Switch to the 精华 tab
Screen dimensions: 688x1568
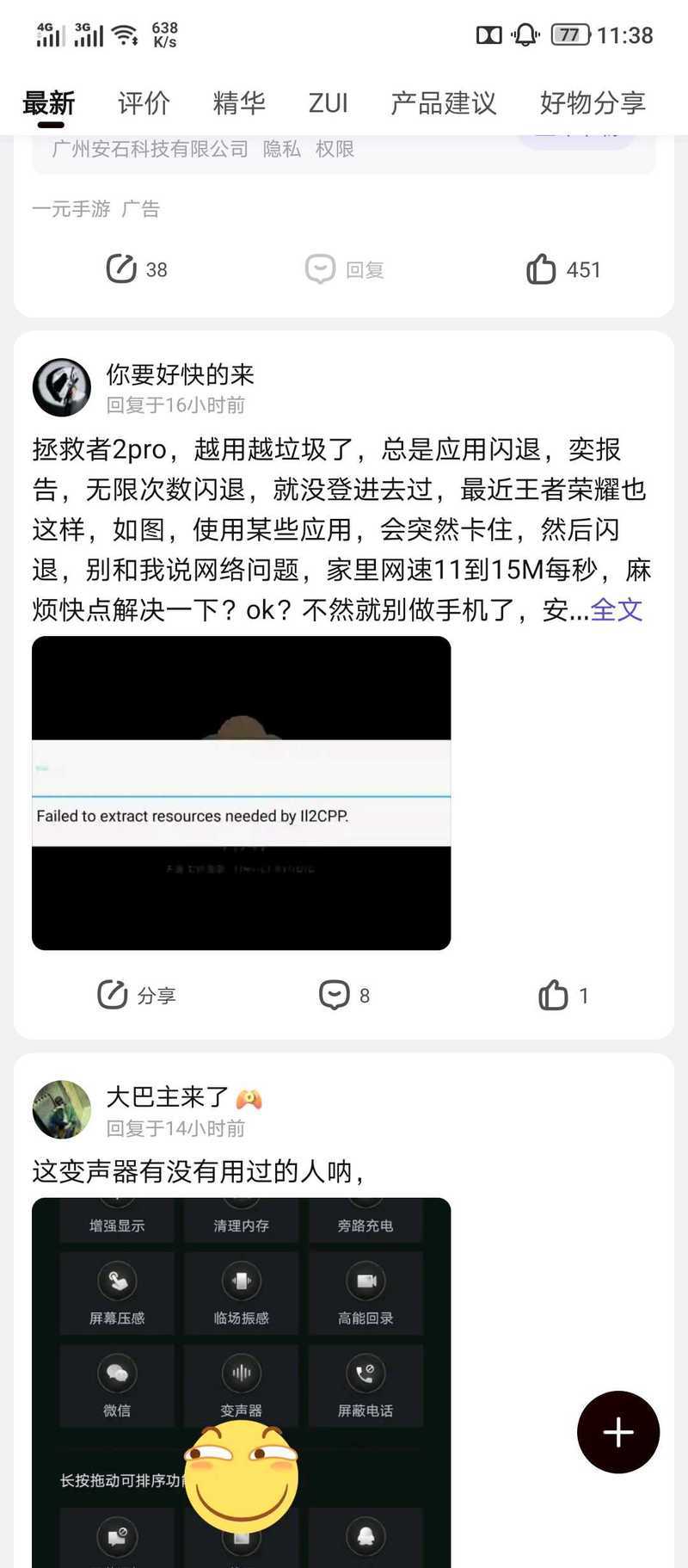238,103
